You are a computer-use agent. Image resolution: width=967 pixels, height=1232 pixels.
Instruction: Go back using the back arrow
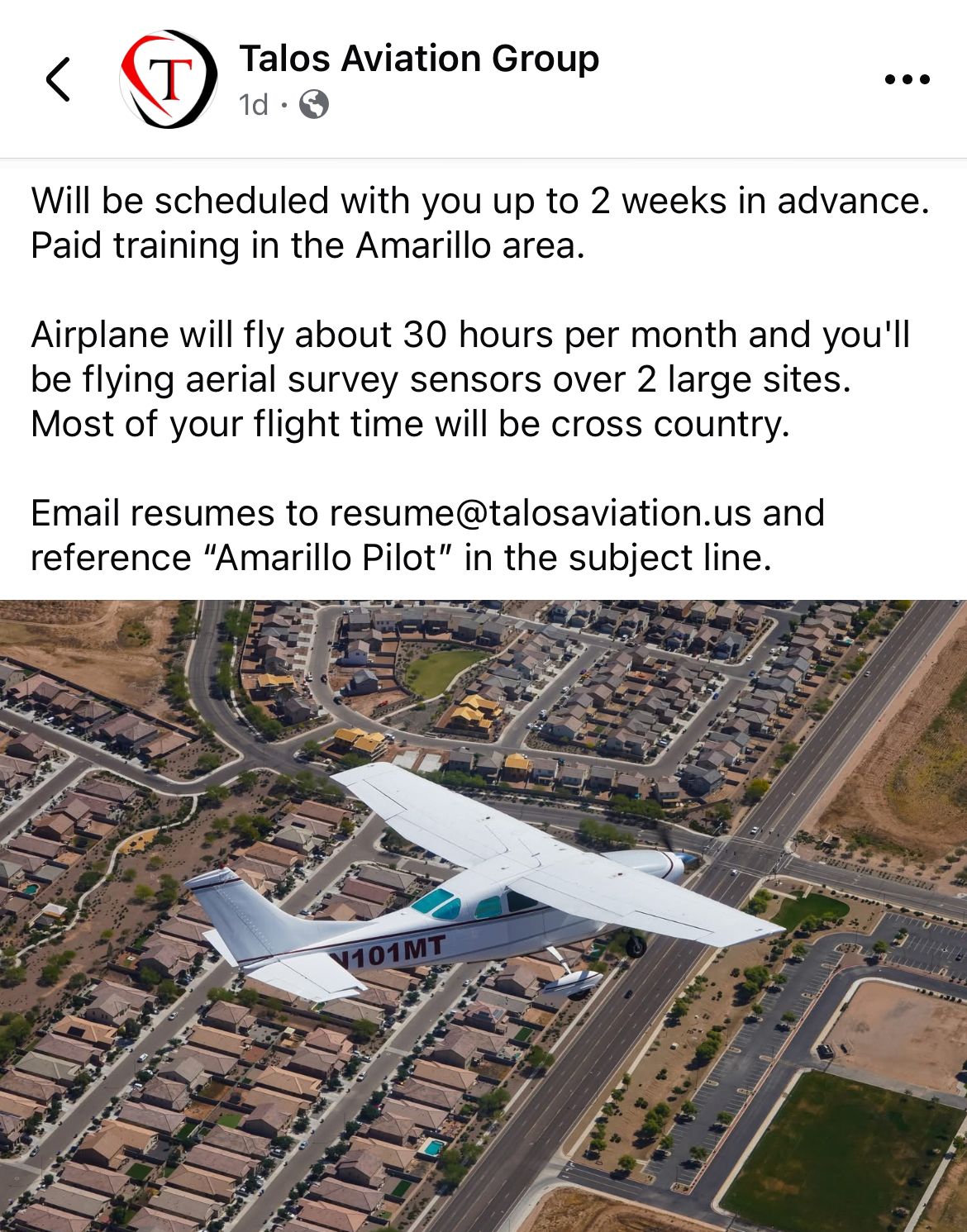click(58, 79)
